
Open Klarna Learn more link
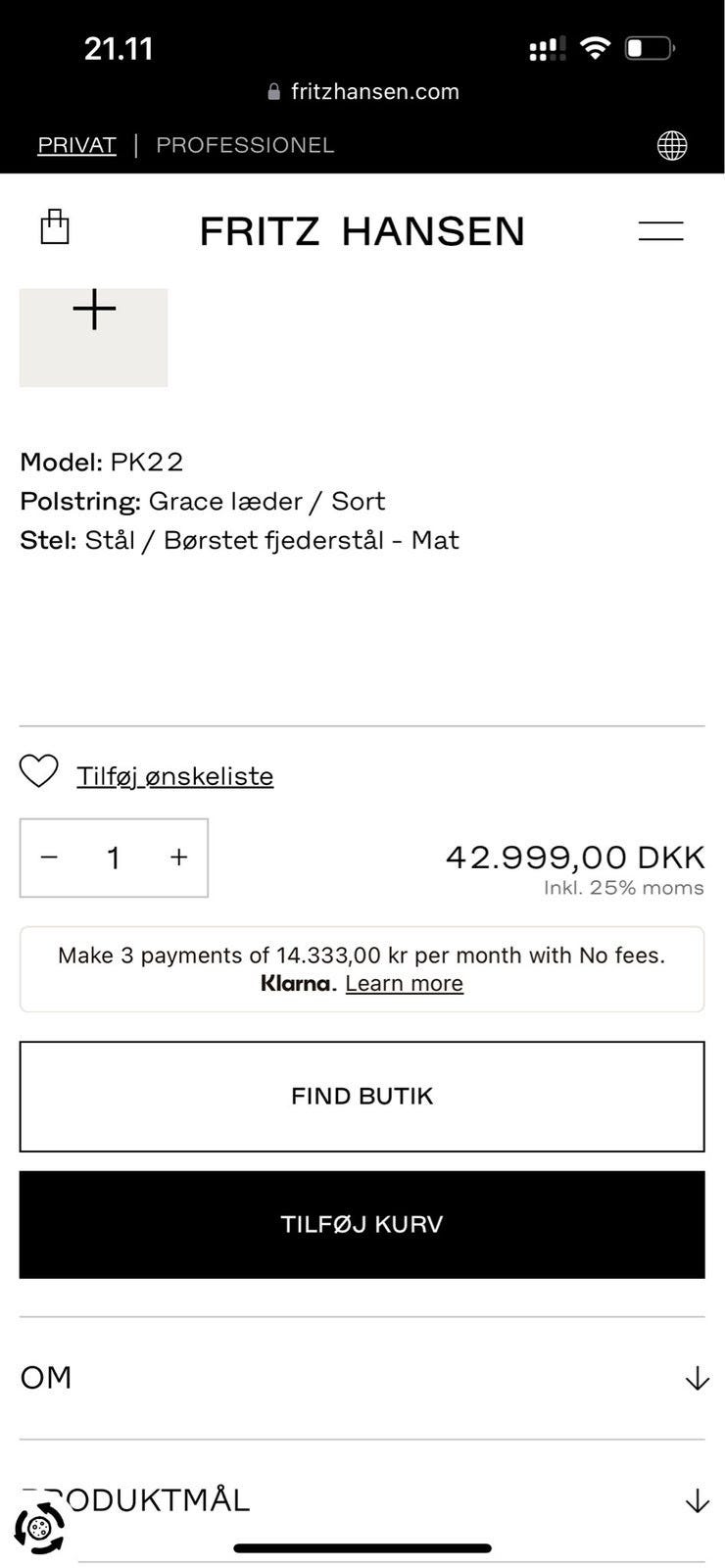404,983
